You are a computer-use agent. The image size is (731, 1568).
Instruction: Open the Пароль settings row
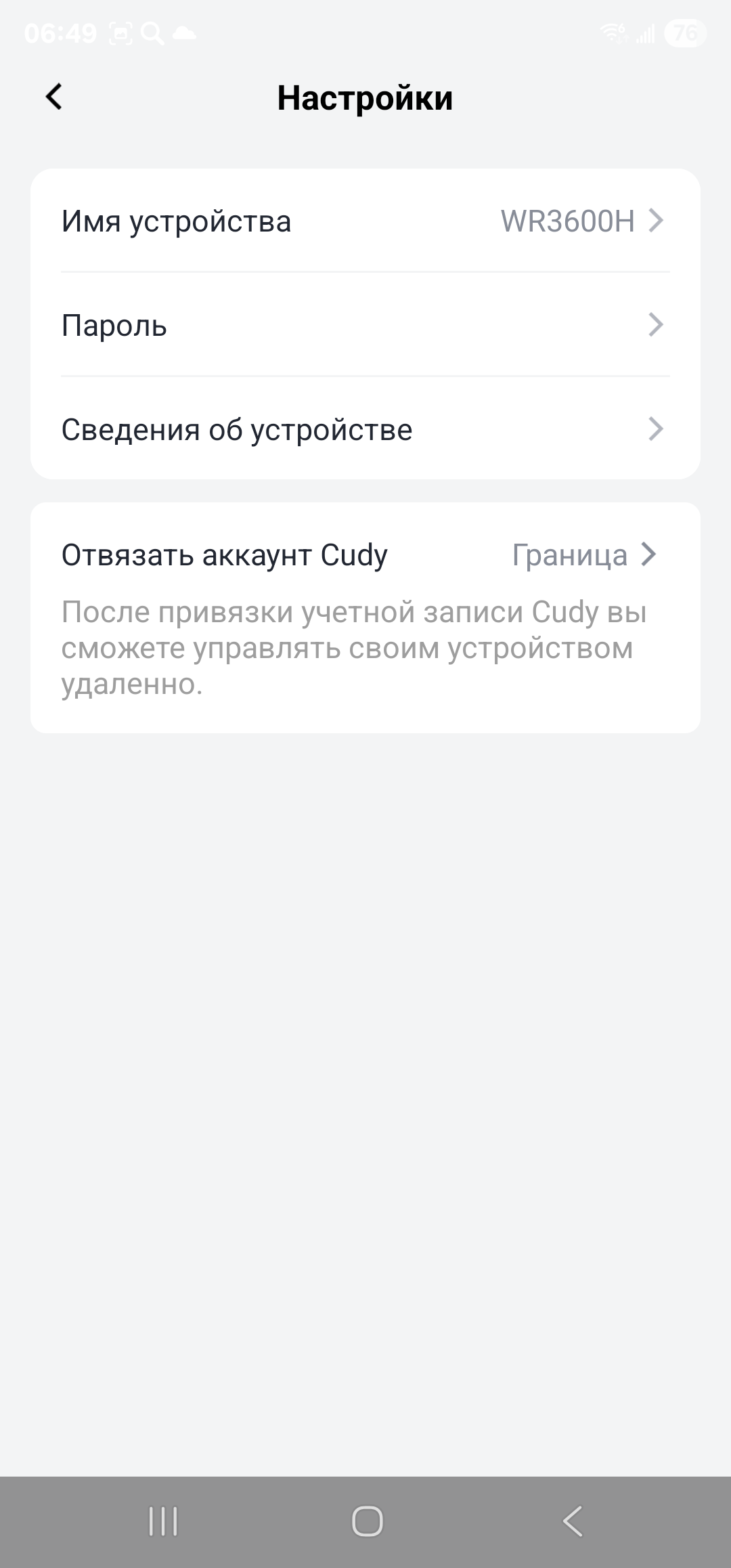pyautogui.click(x=365, y=325)
